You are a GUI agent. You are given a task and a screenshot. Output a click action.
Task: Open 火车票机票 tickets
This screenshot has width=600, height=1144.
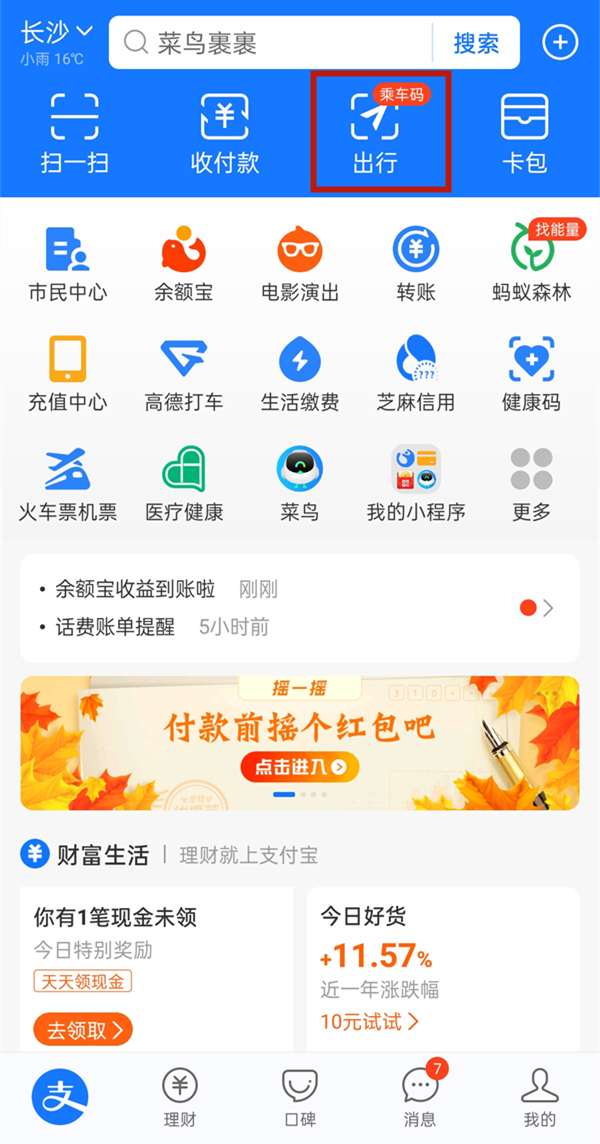click(x=68, y=483)
